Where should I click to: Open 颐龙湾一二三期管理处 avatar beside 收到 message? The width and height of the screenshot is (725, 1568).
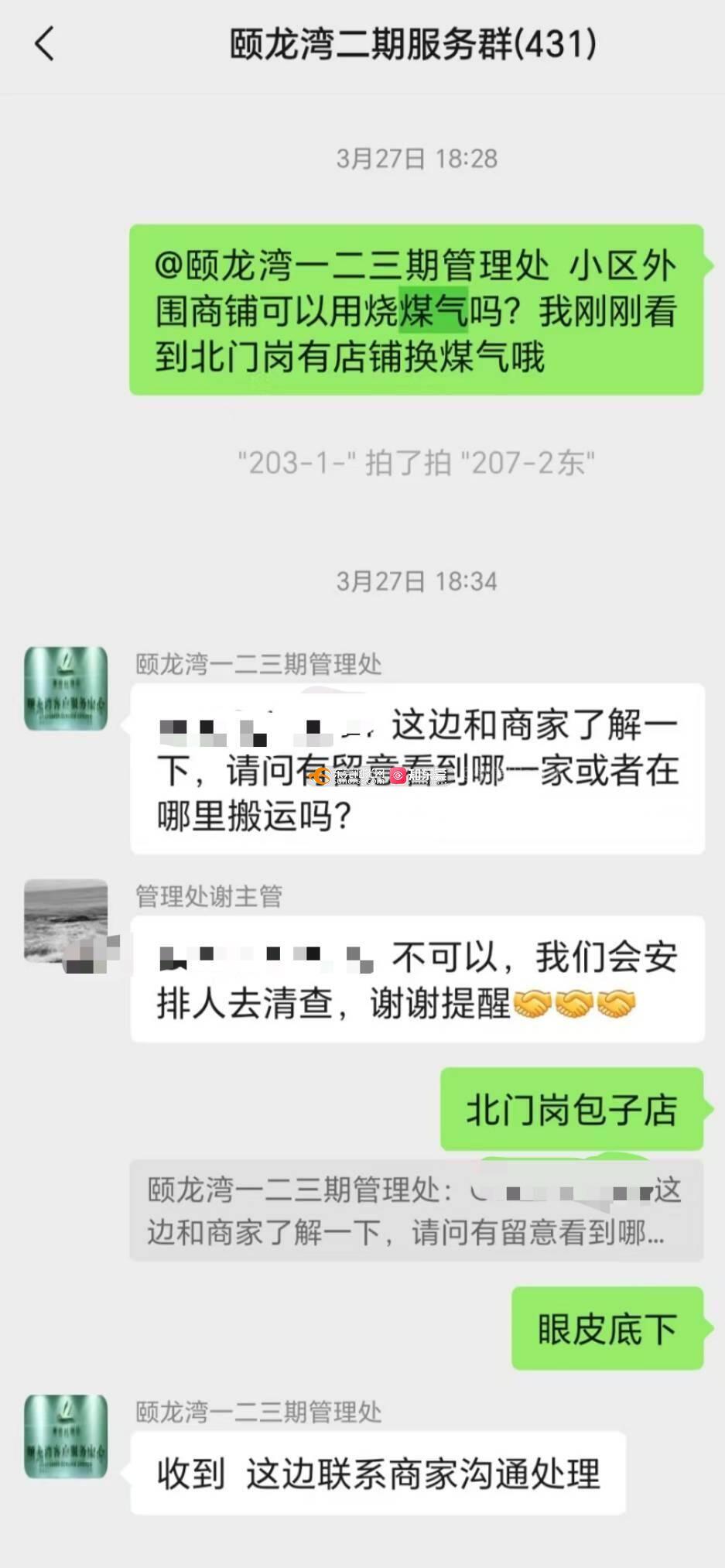point(66,1436)
